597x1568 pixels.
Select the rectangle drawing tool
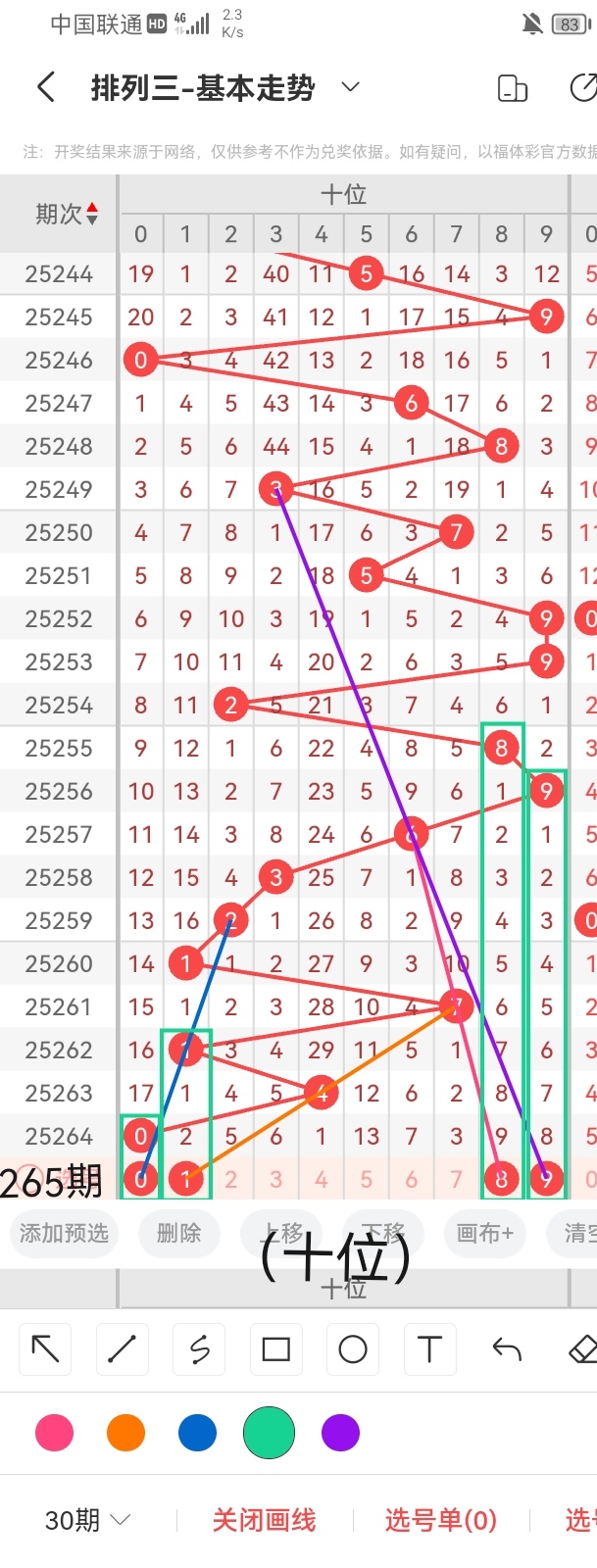[275, 1349]
